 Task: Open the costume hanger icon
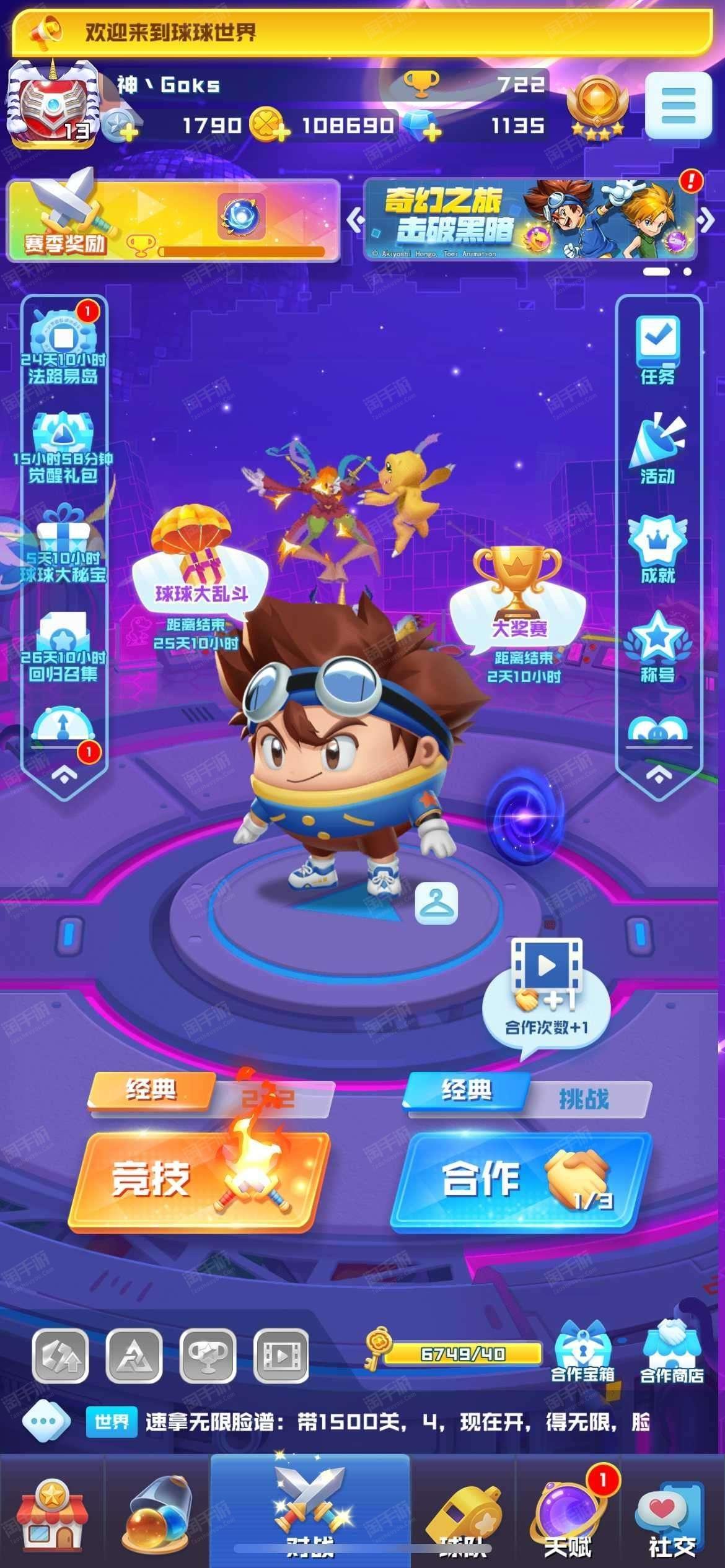[x=436, y=904]
